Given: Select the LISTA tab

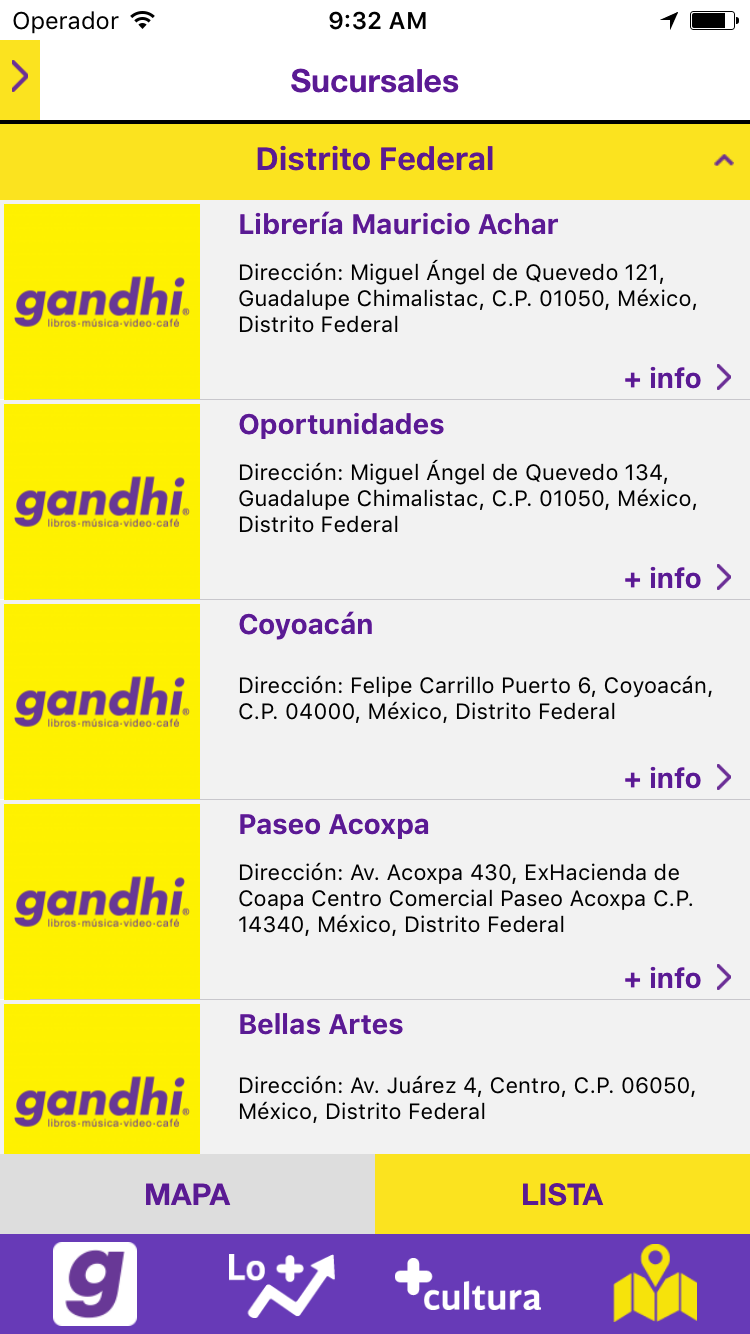Looking at the screenshot, I should [x=562, y=1194].
